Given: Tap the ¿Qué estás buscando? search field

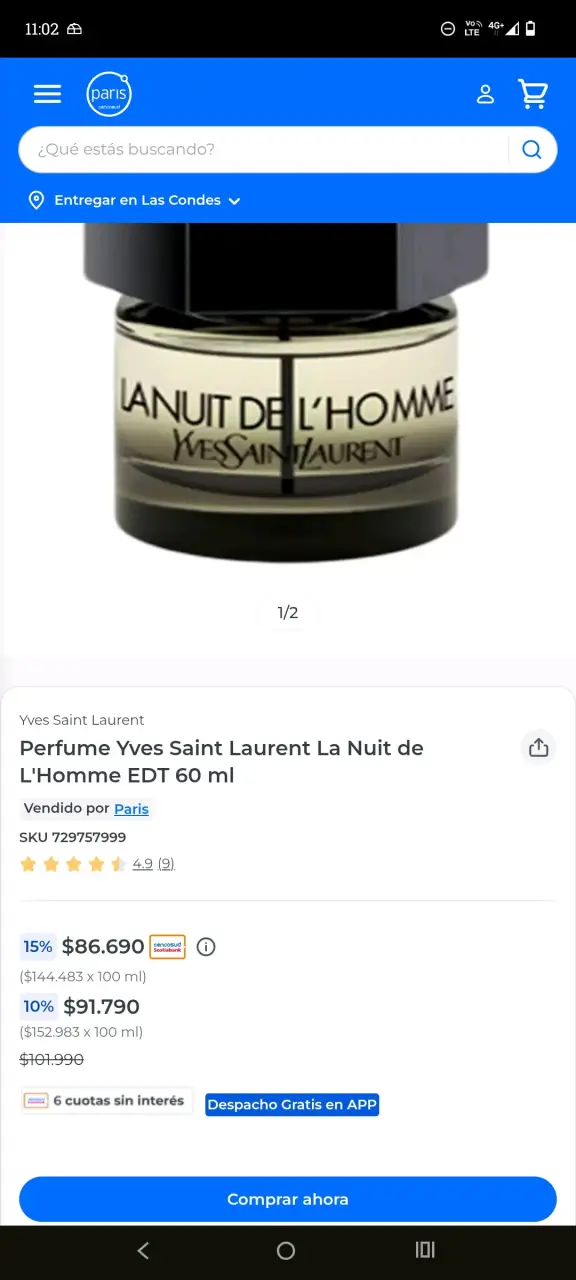Looking at the screenshot, I should (x=264, y=150).
